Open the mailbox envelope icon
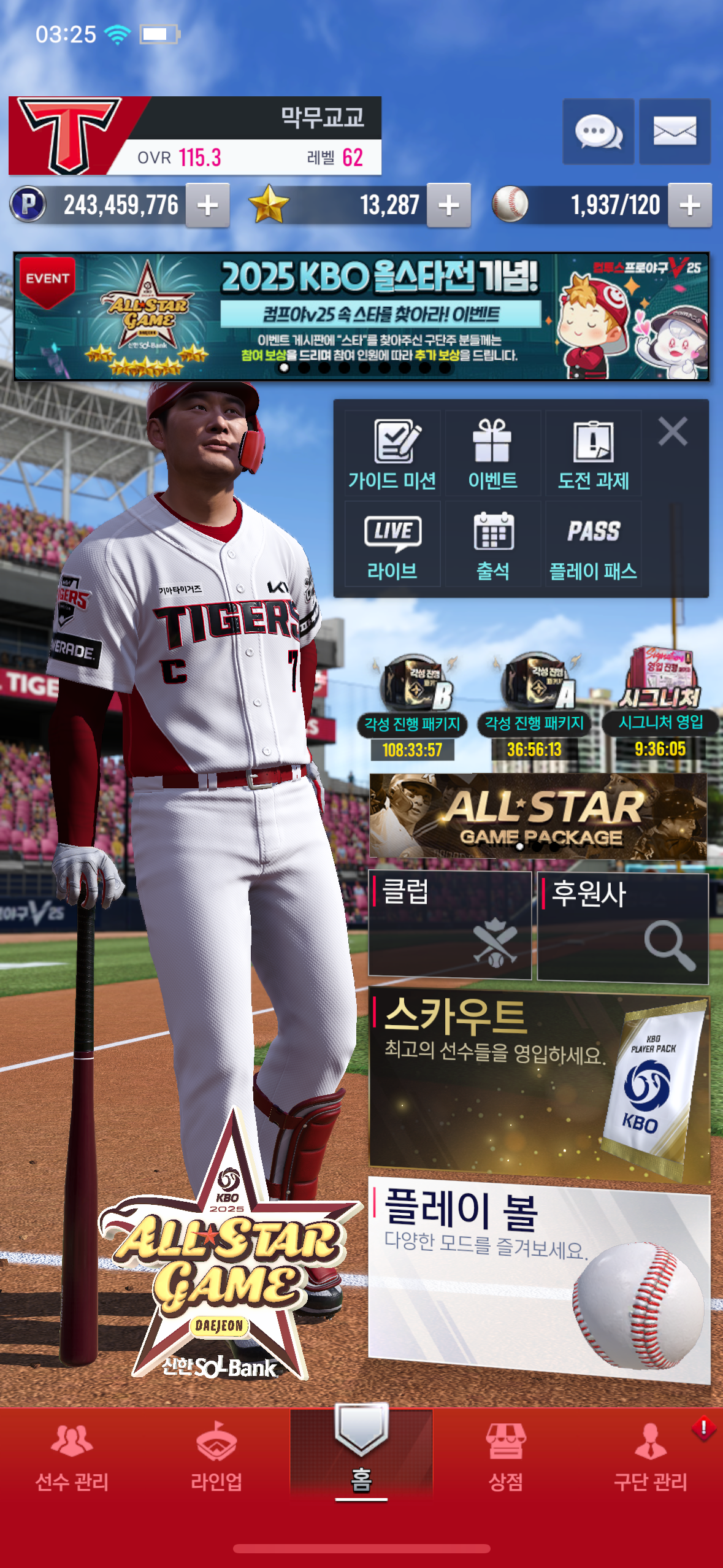The width and height of the screenshot is (723, 1568). (675, 131)
